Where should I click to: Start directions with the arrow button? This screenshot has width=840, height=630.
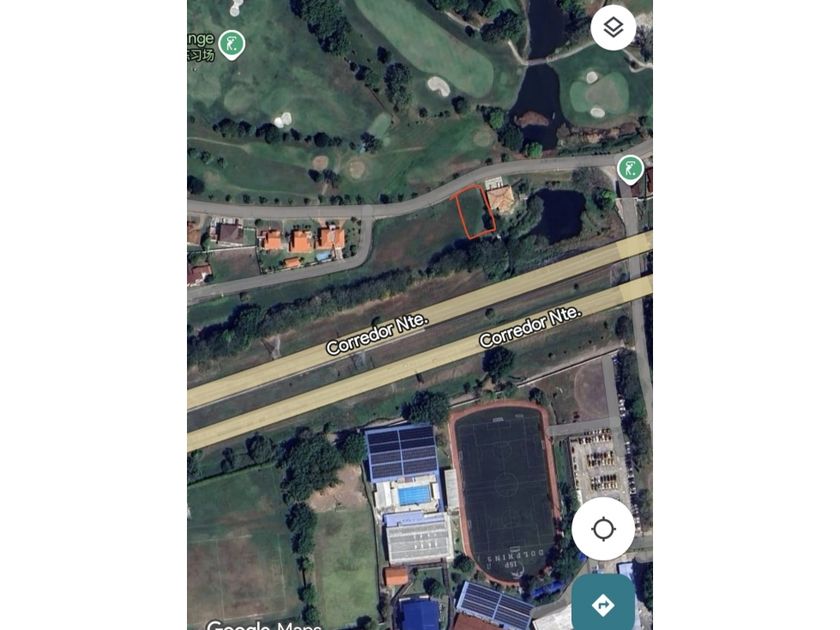click(603, 604)
